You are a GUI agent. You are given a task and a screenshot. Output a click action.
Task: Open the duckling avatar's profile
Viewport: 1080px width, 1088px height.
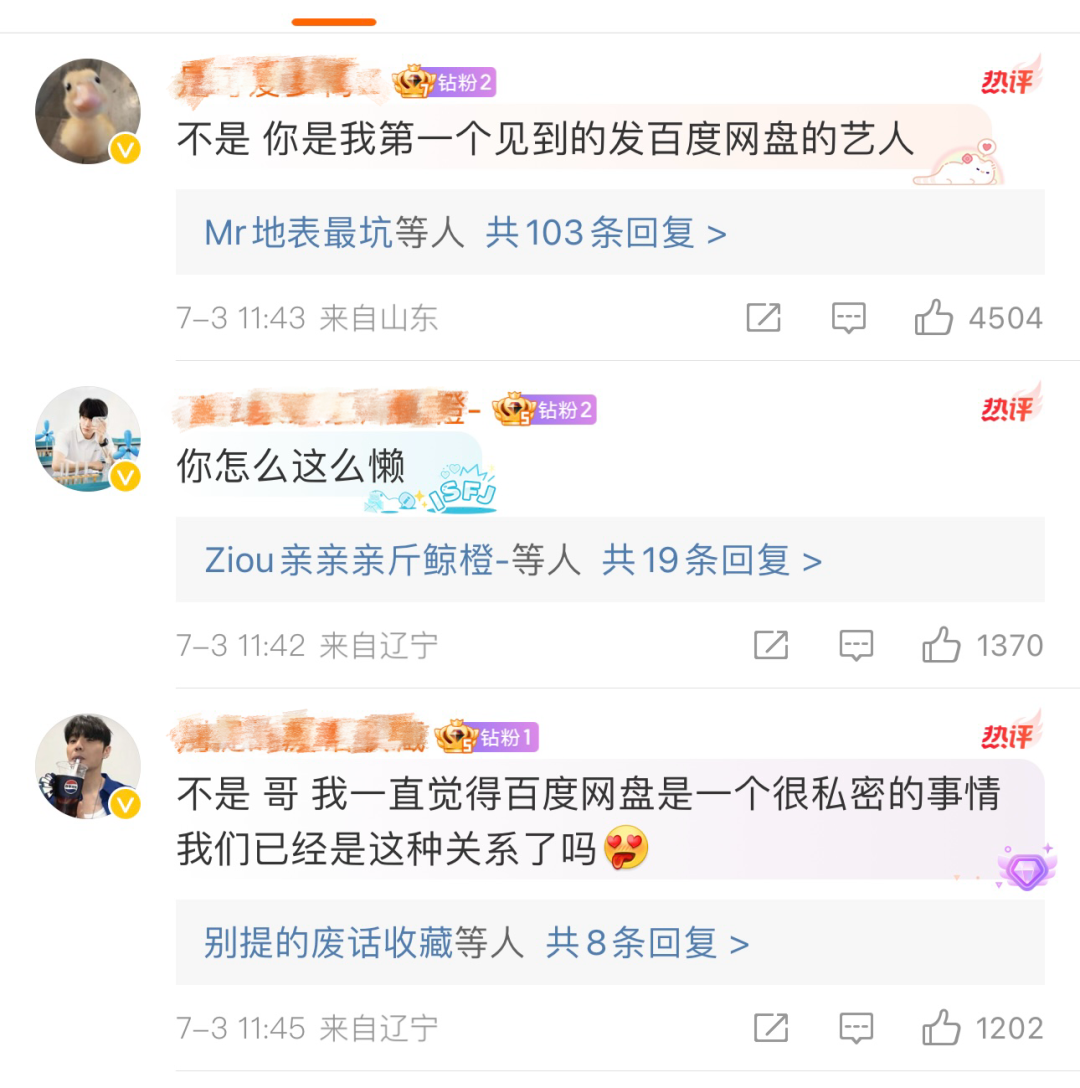point(88,111)
